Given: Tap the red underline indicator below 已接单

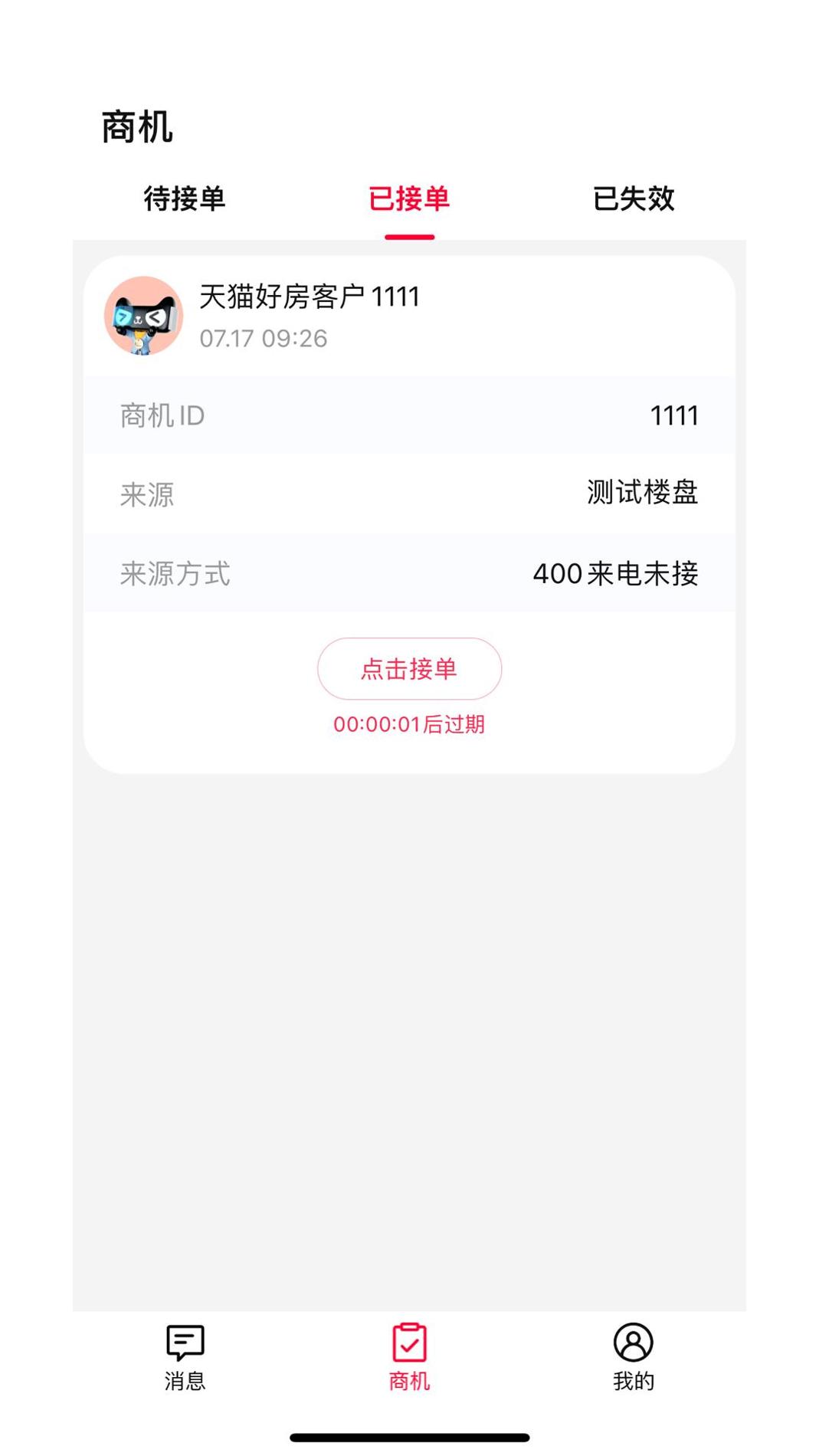Looking at the screenshot, I should (409, 238).
